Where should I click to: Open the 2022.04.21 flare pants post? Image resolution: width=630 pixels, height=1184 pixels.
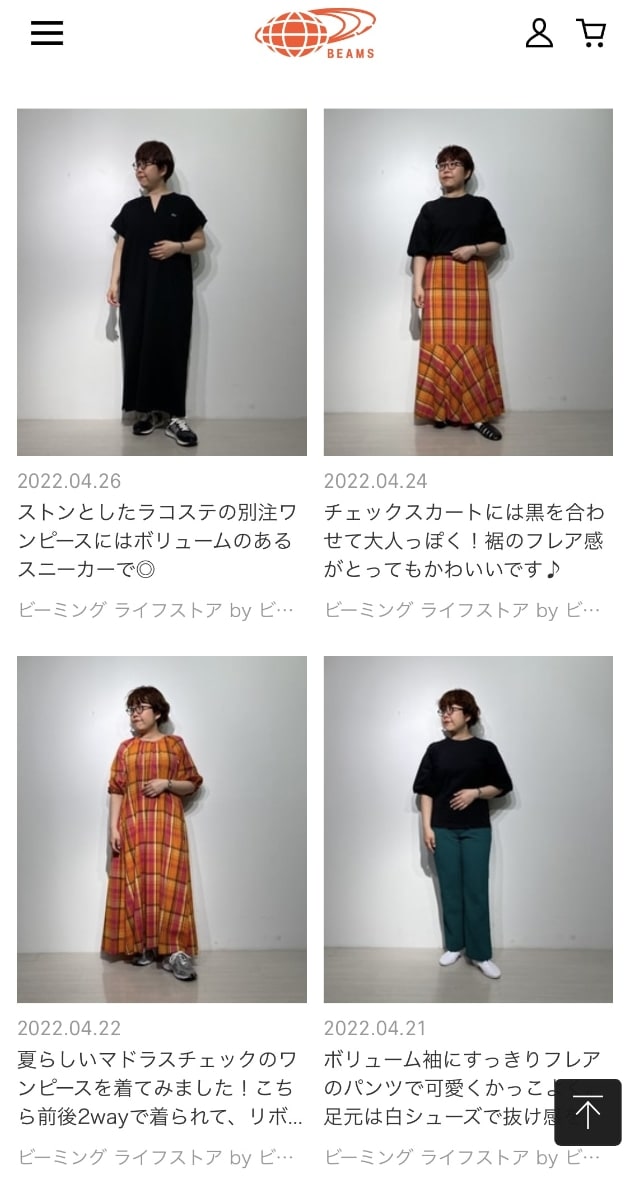[468, 829]
